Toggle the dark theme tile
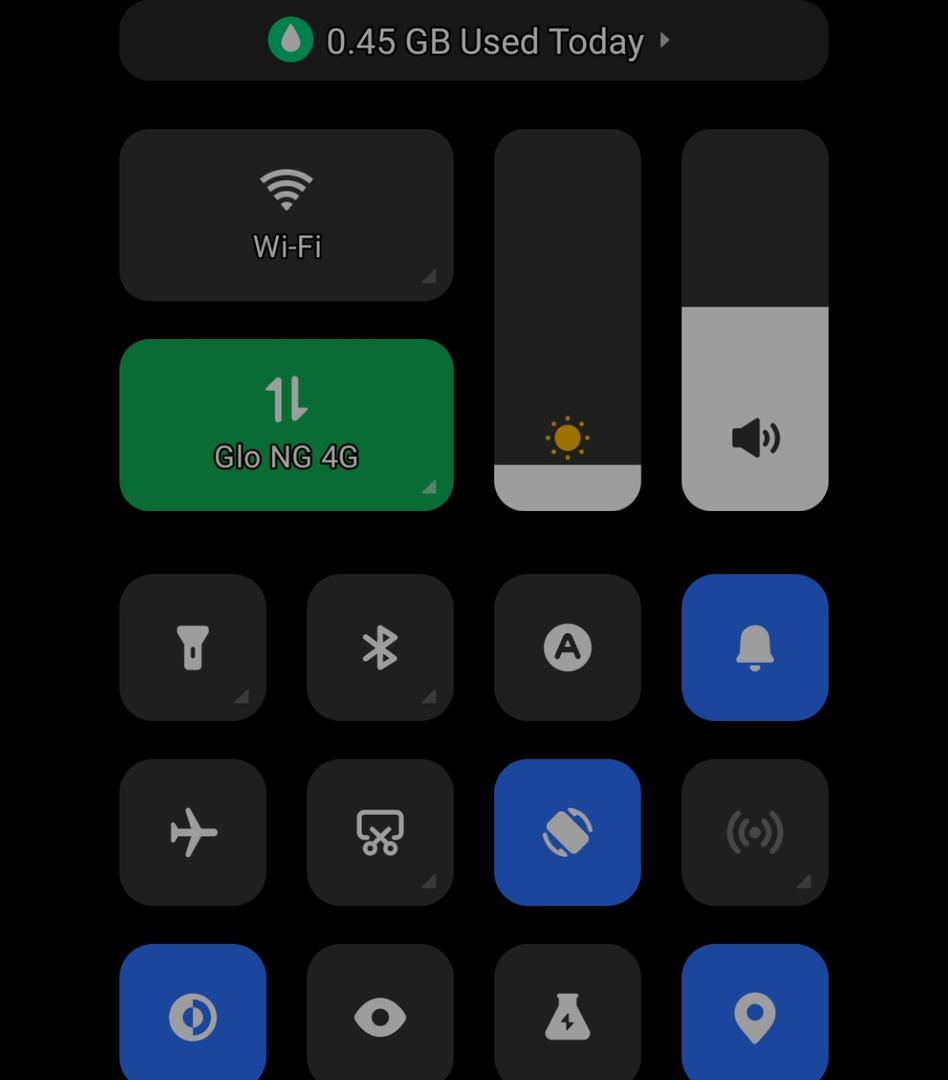 click(x=193, y=1015)
